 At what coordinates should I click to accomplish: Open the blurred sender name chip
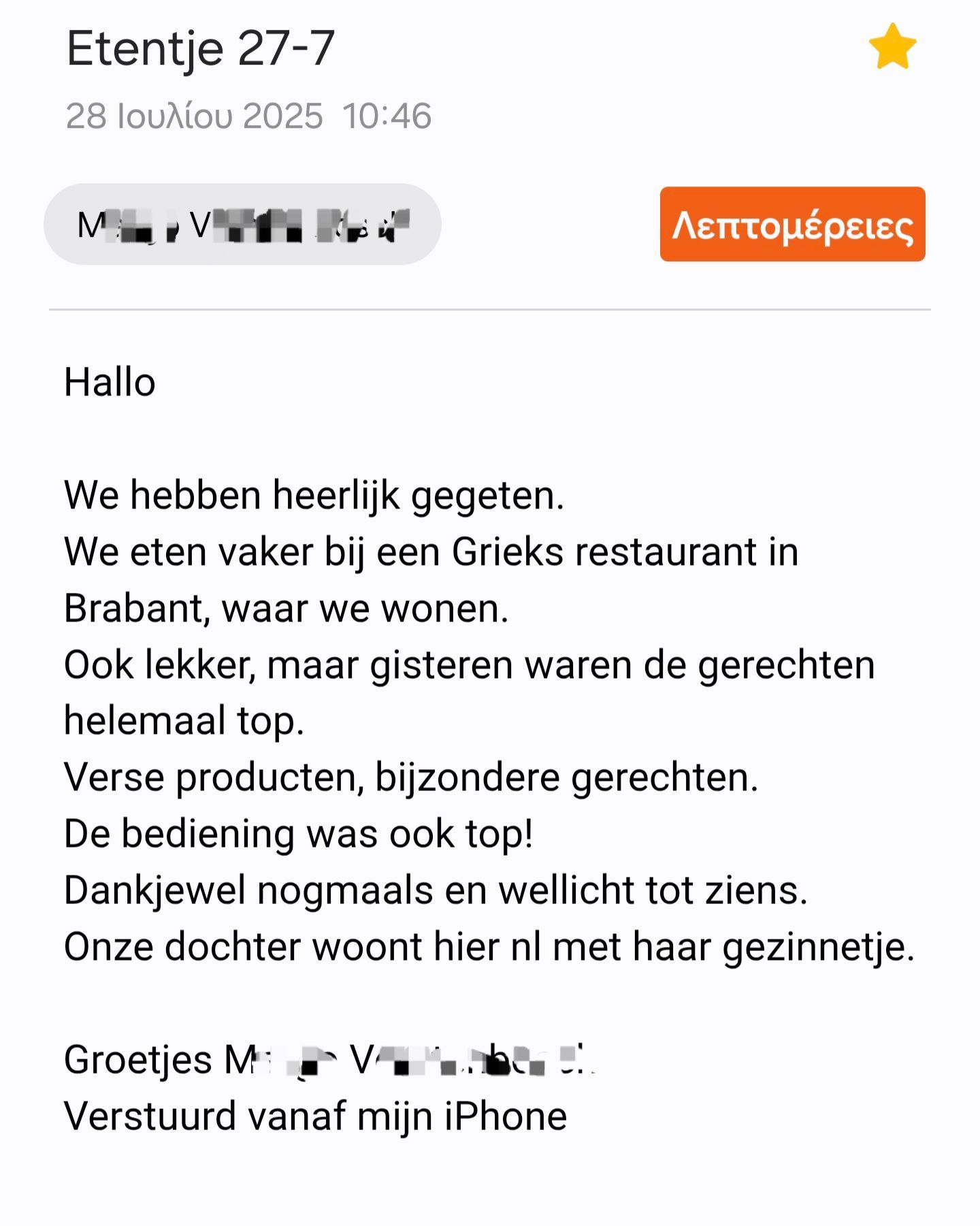click(242, 225)
